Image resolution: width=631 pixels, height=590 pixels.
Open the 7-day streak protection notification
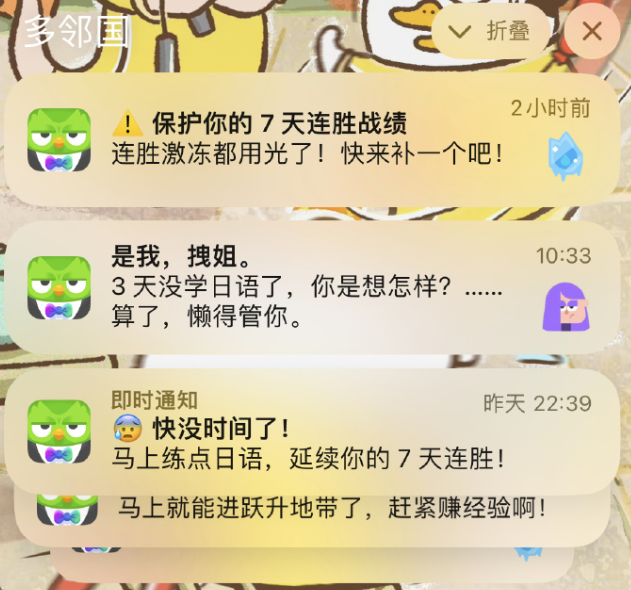pos(310,140)
